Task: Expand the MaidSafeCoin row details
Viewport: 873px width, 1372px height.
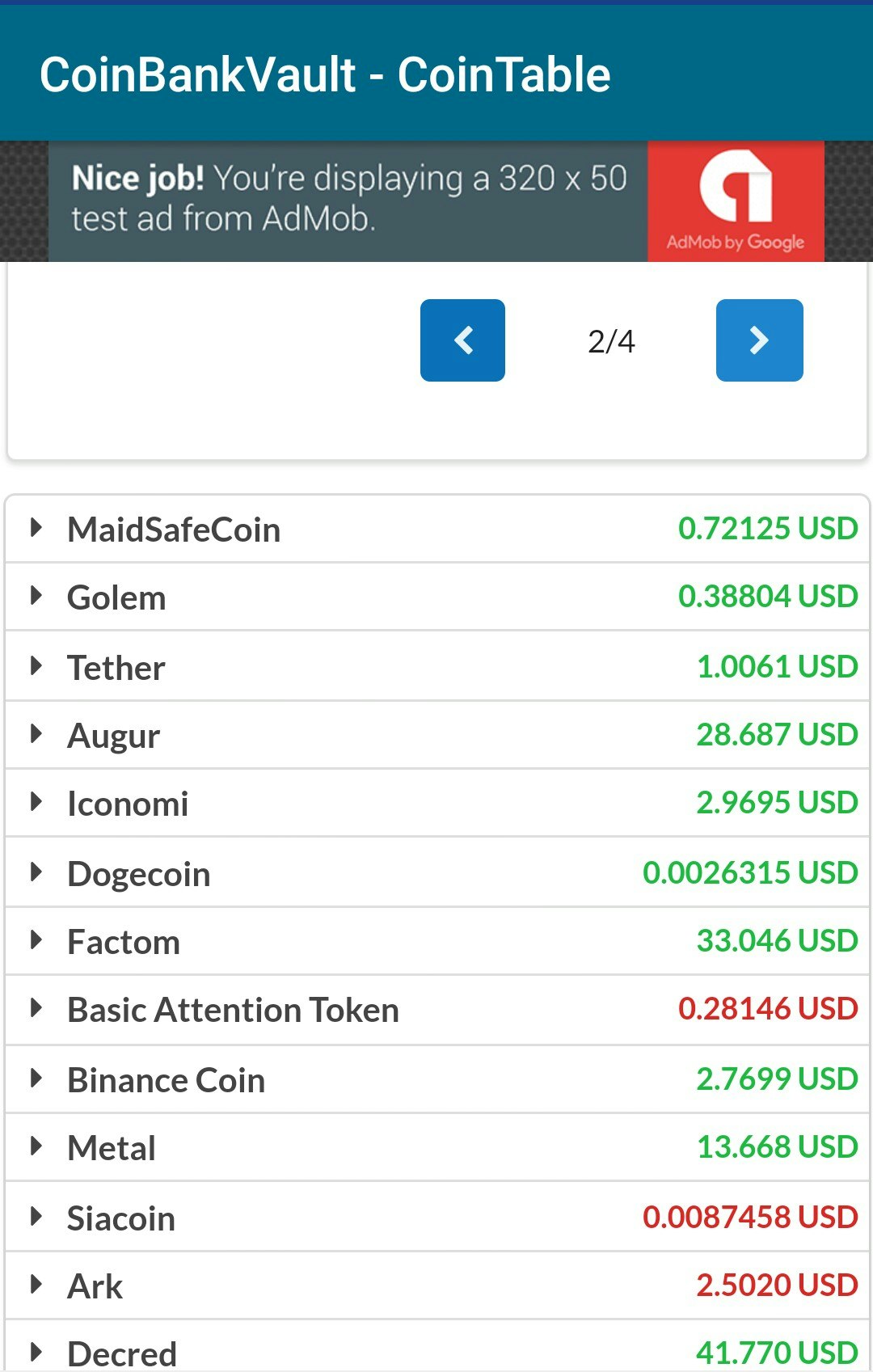Action: click(x=36, y=530)
